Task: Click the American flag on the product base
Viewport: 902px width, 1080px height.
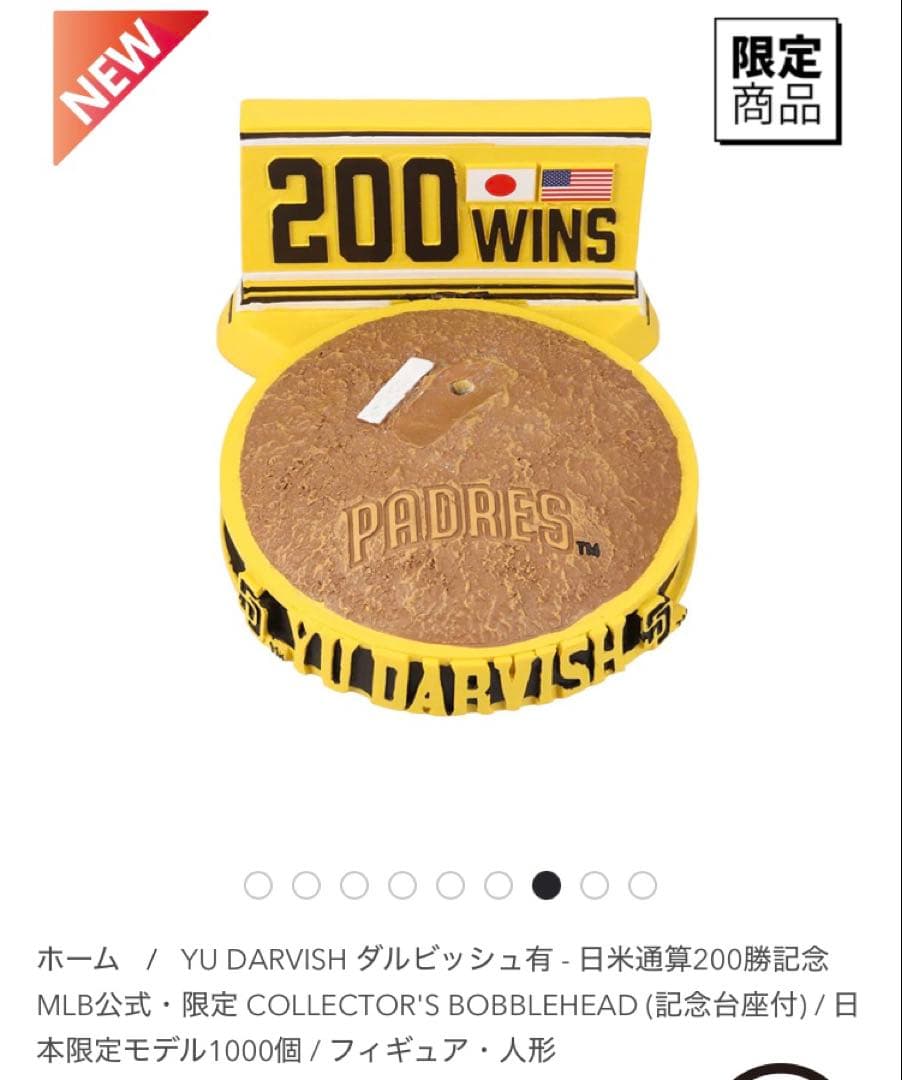Action: 577,184
